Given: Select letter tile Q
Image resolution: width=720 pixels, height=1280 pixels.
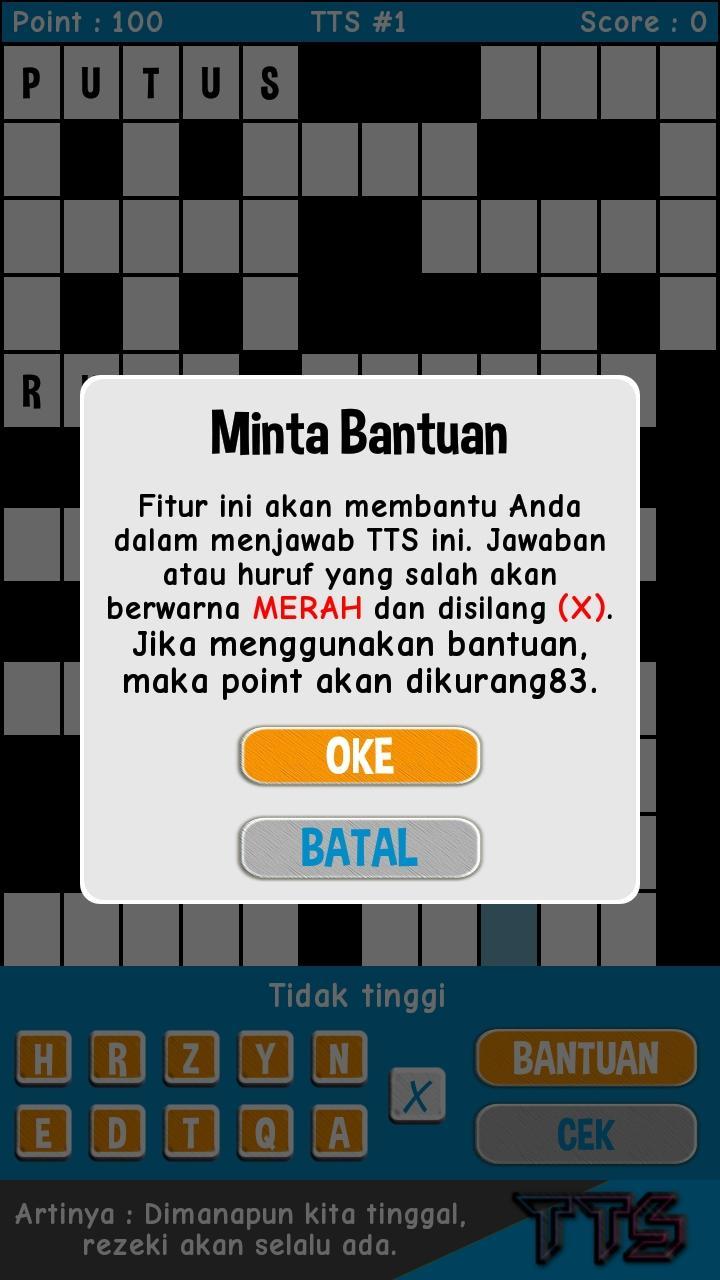Looking at the screenshot, I should [x=265, y=1133].
